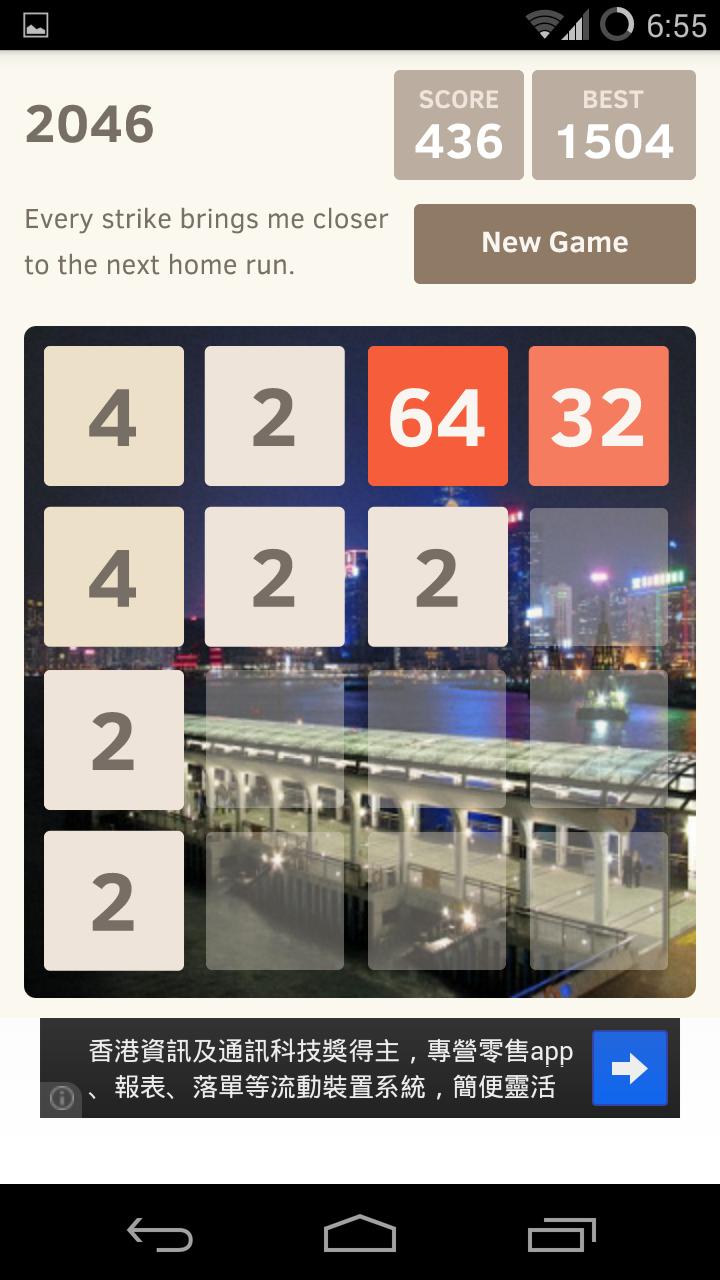The height and width of the screenshot is (1280, 720).
Task: Tap the 2046 game title
Action: pyautogui.click(x=89, y=124)
